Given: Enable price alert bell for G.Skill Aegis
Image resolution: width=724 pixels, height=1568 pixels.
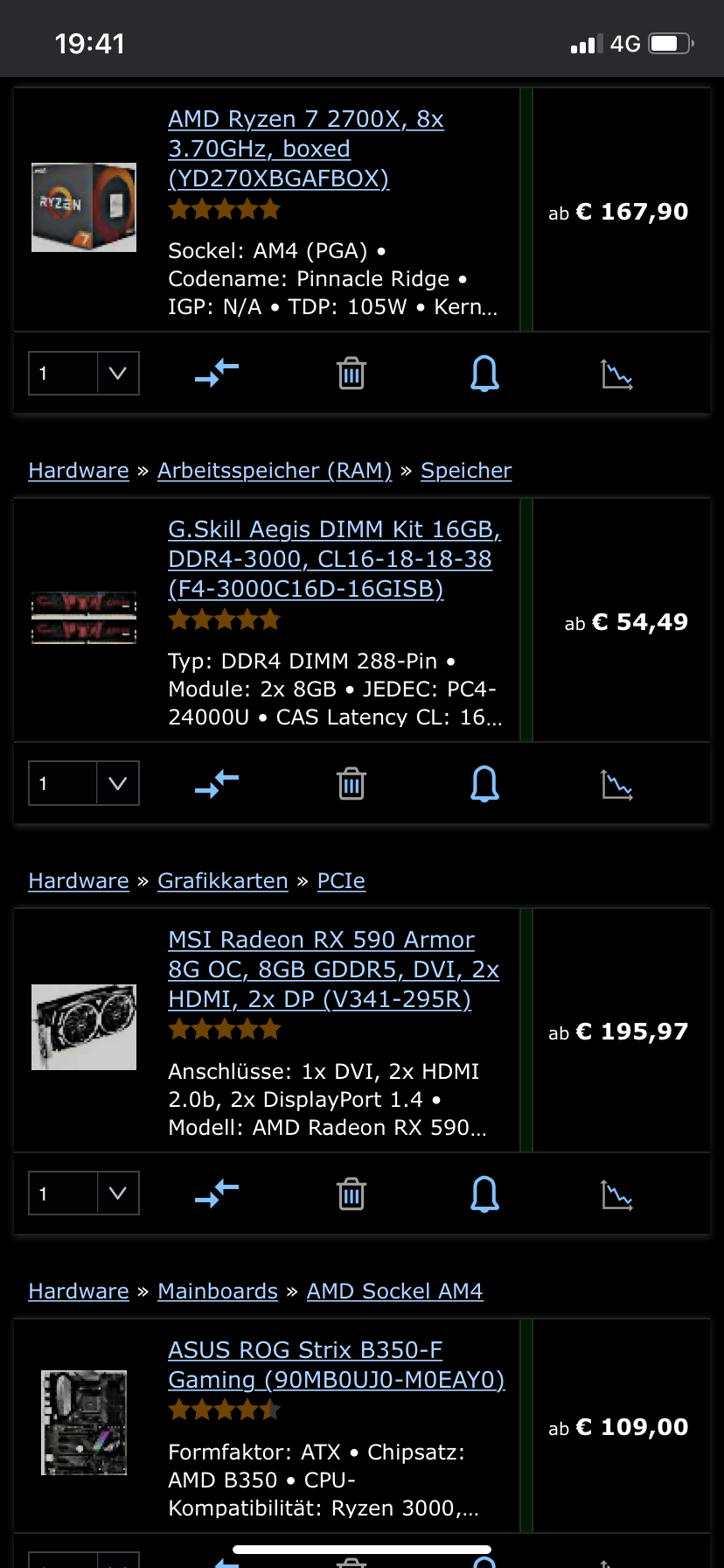Looking at the screenshot, I should point(484,784).
